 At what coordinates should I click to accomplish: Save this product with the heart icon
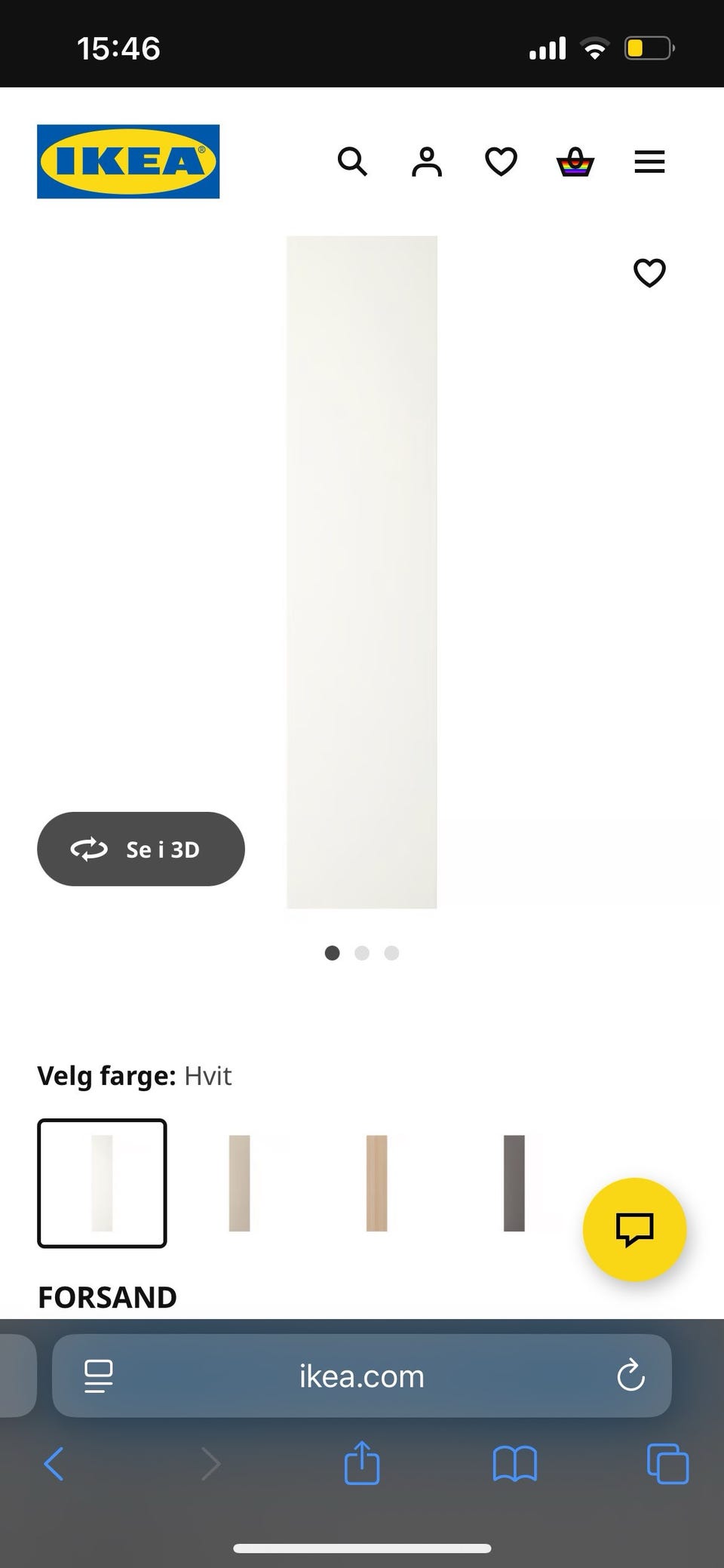[649, 272]
